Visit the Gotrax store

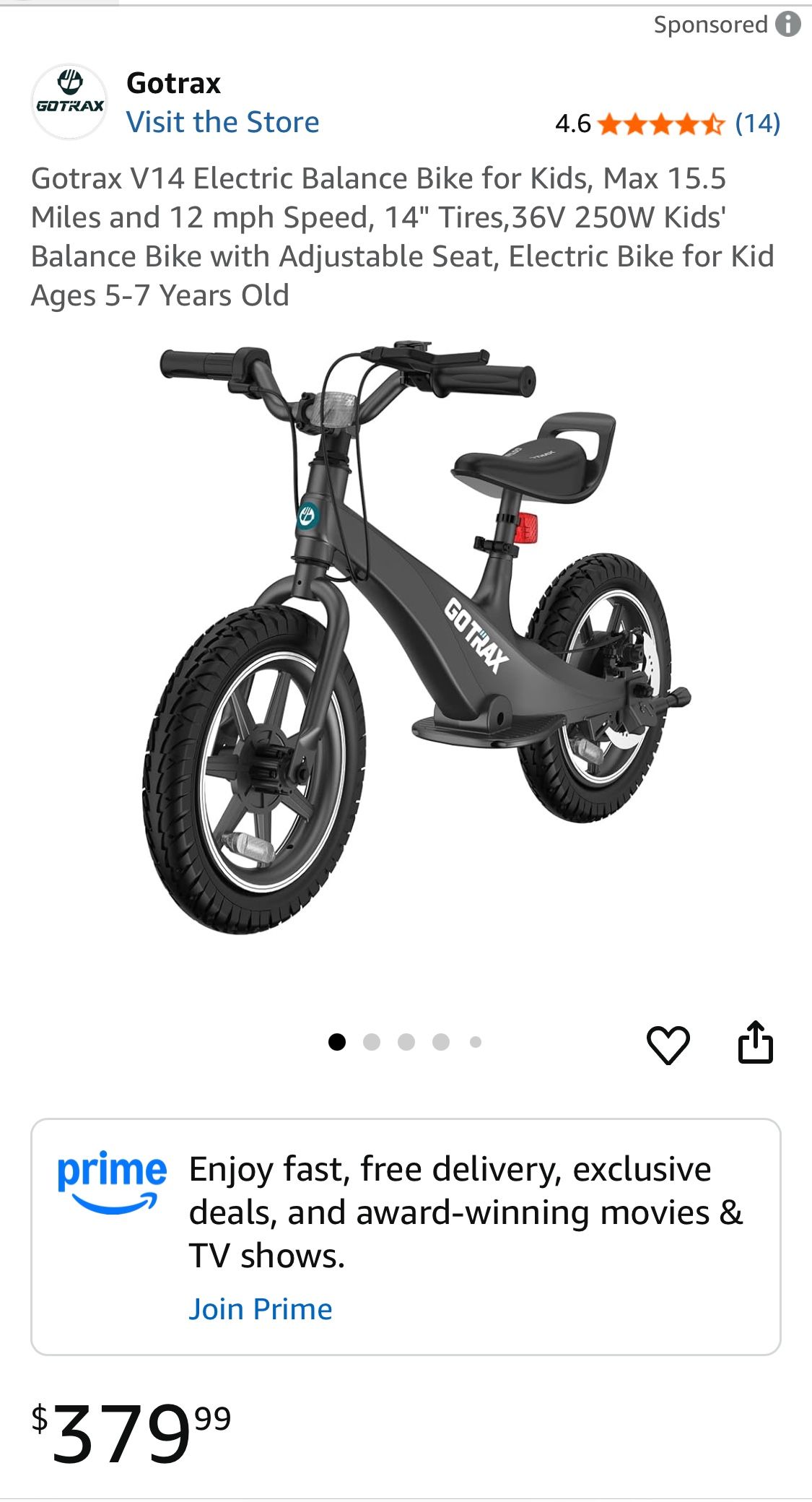click(222, 122)
